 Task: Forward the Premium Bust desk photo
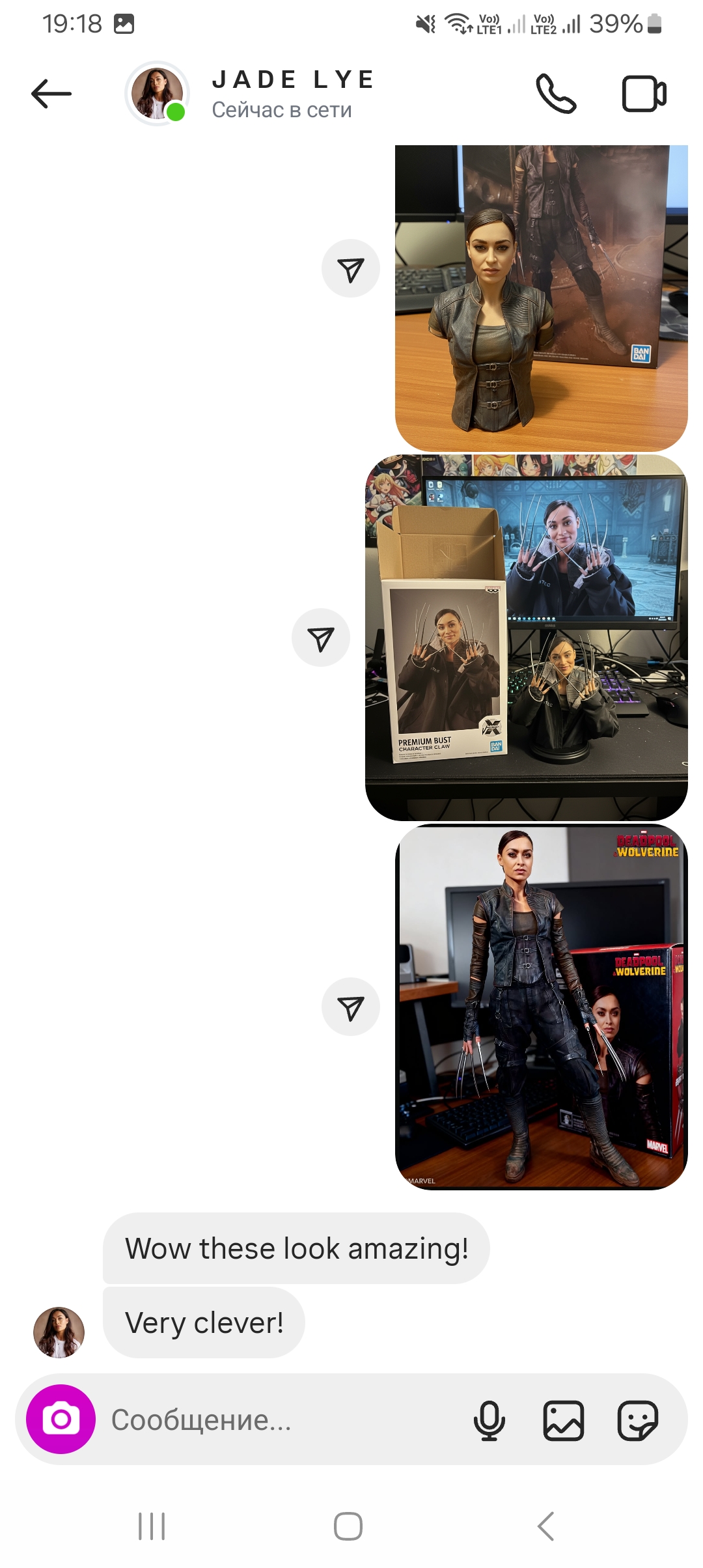point(320,638)
